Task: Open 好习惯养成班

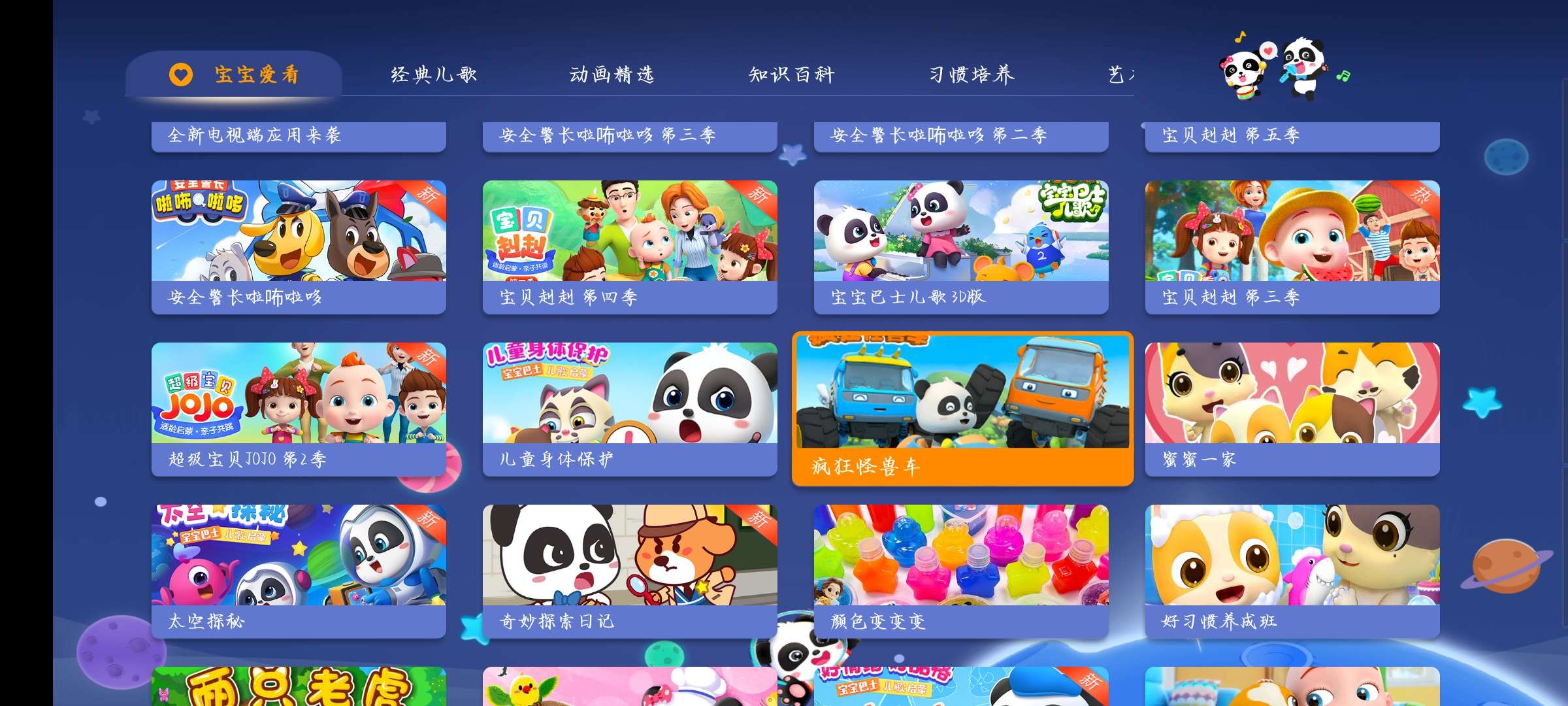Action: (1292, 571)
